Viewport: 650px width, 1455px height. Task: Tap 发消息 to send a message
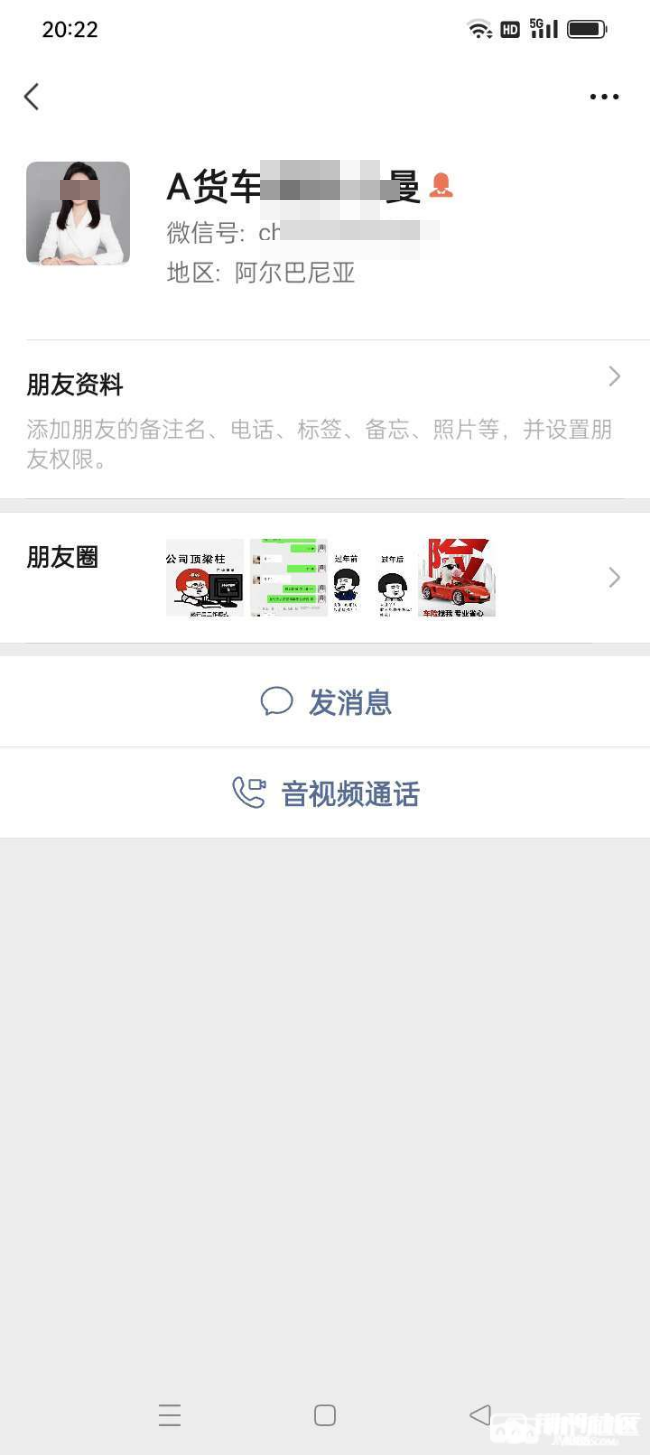tap(326, 702)
